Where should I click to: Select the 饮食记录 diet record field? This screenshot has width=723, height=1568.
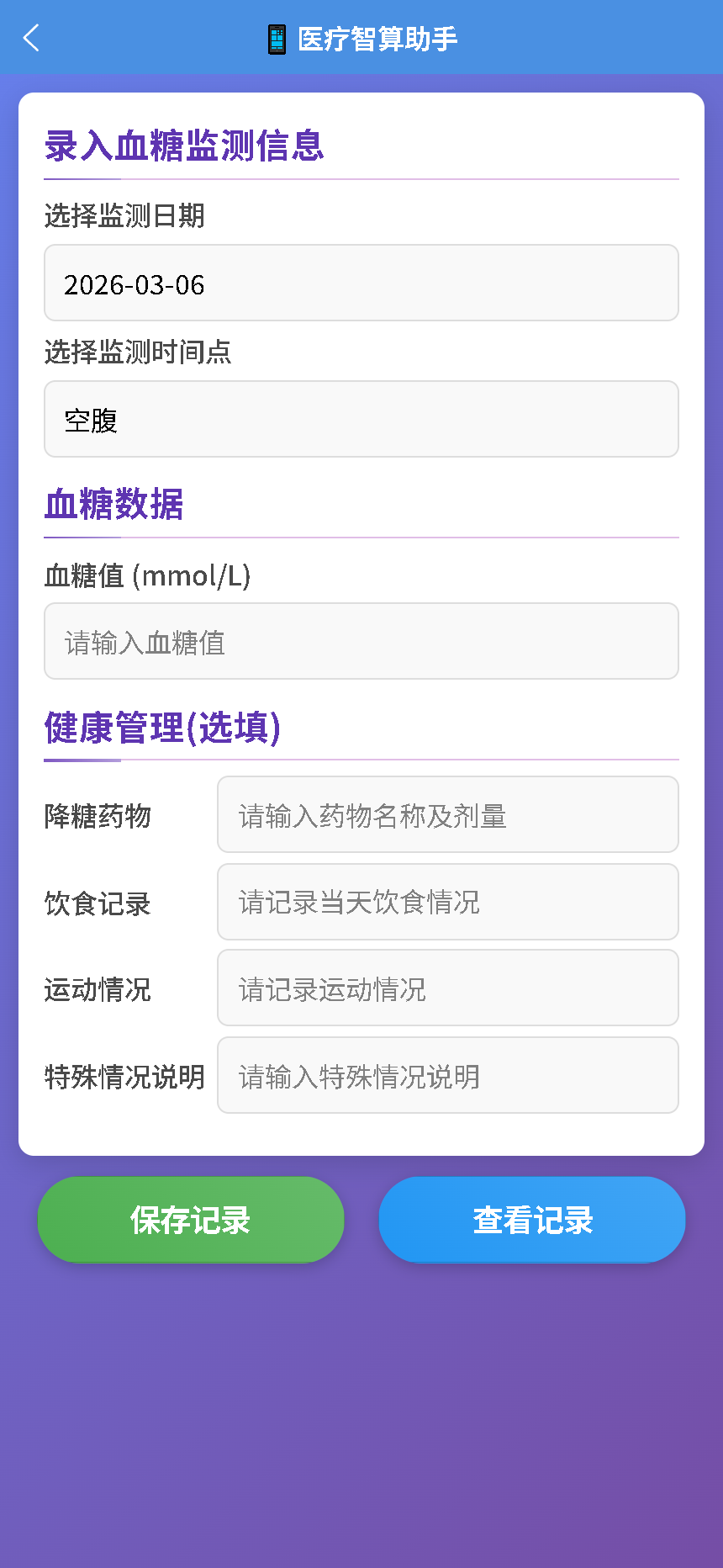click(448, 902)
